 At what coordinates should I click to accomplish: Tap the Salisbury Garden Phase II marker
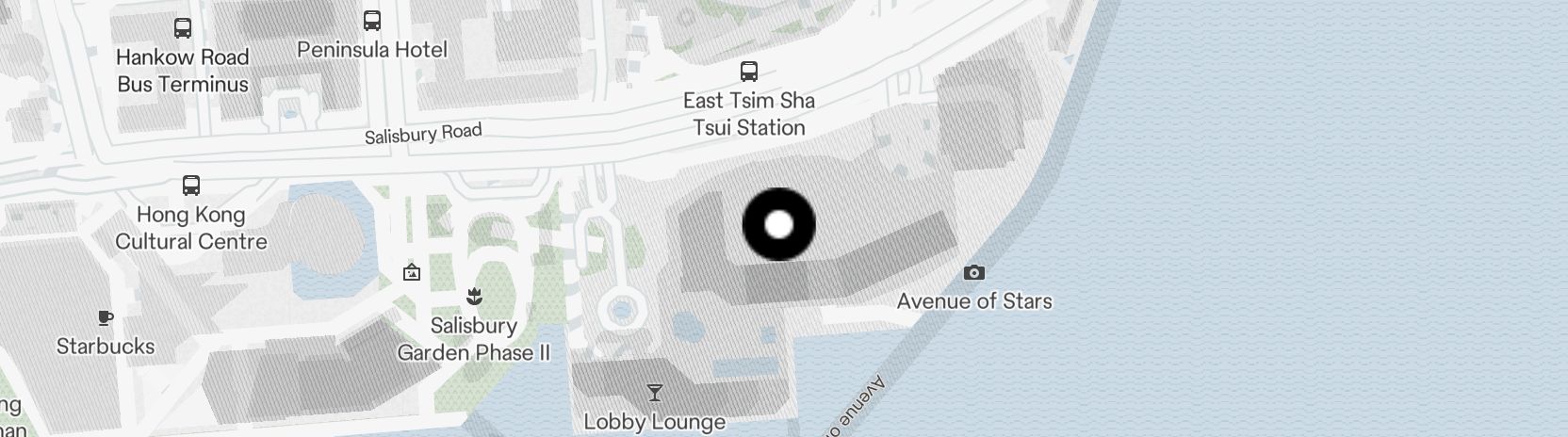474,298
